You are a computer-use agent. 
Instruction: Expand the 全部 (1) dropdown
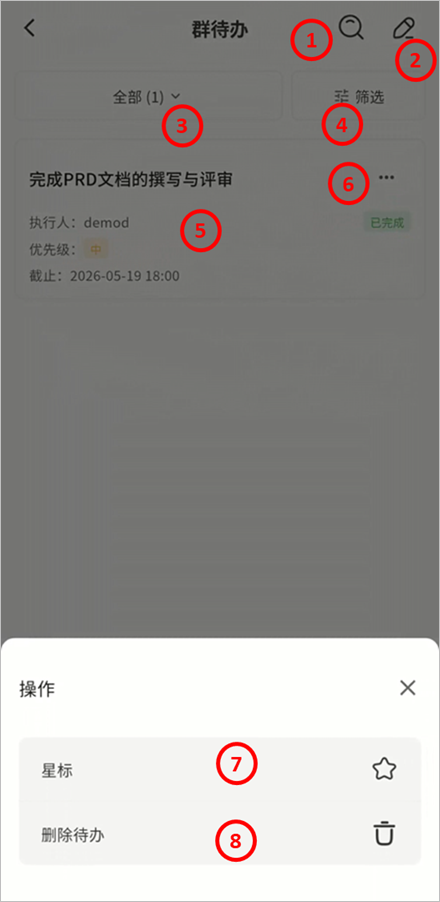coord(148,95)
